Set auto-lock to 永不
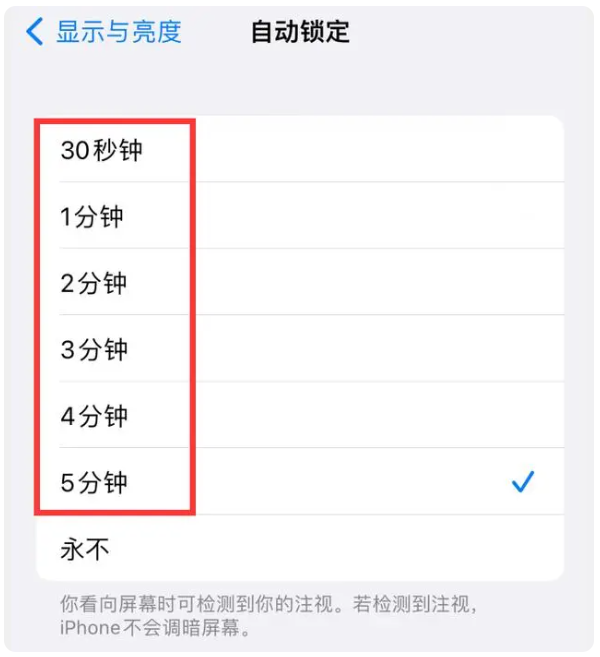Screen dimensions: 600x657 click(x=85, y=548)
